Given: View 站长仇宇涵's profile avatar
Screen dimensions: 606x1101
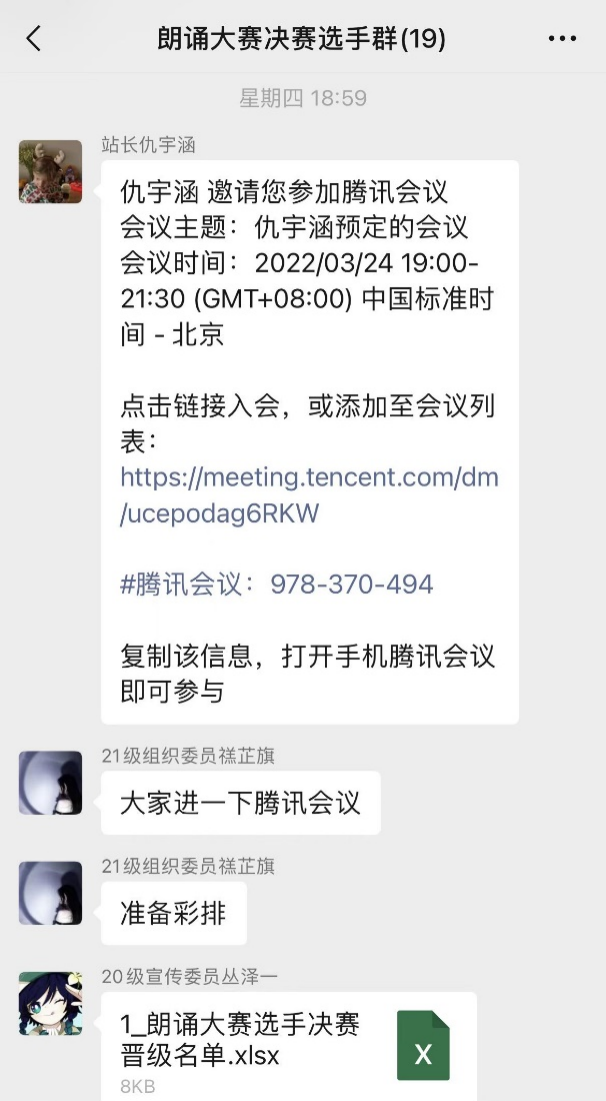Looking at the screenshot, I should point(50,171).
